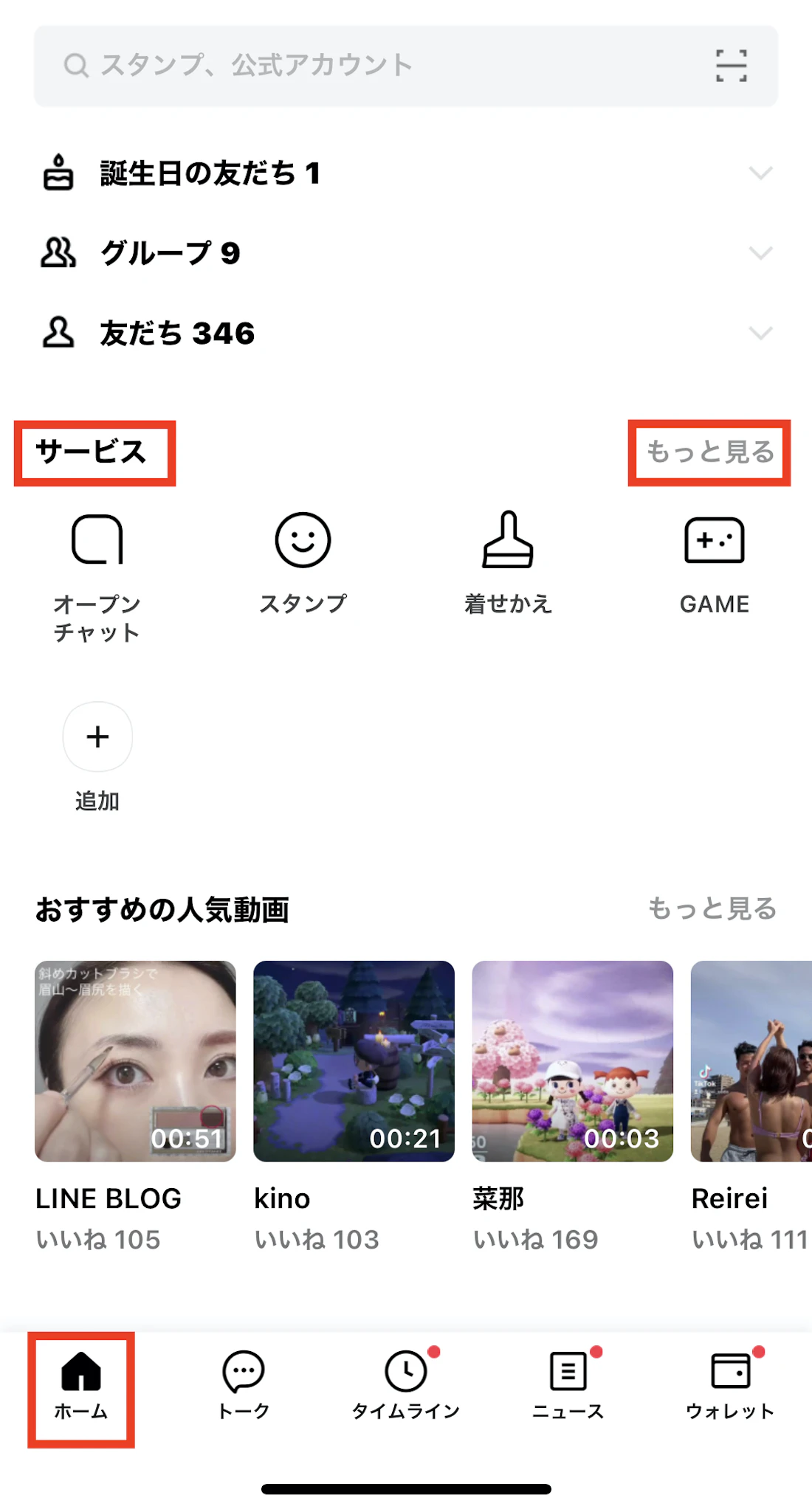Play the kino video
812x1512 pixels.
tap(354, 1061)
